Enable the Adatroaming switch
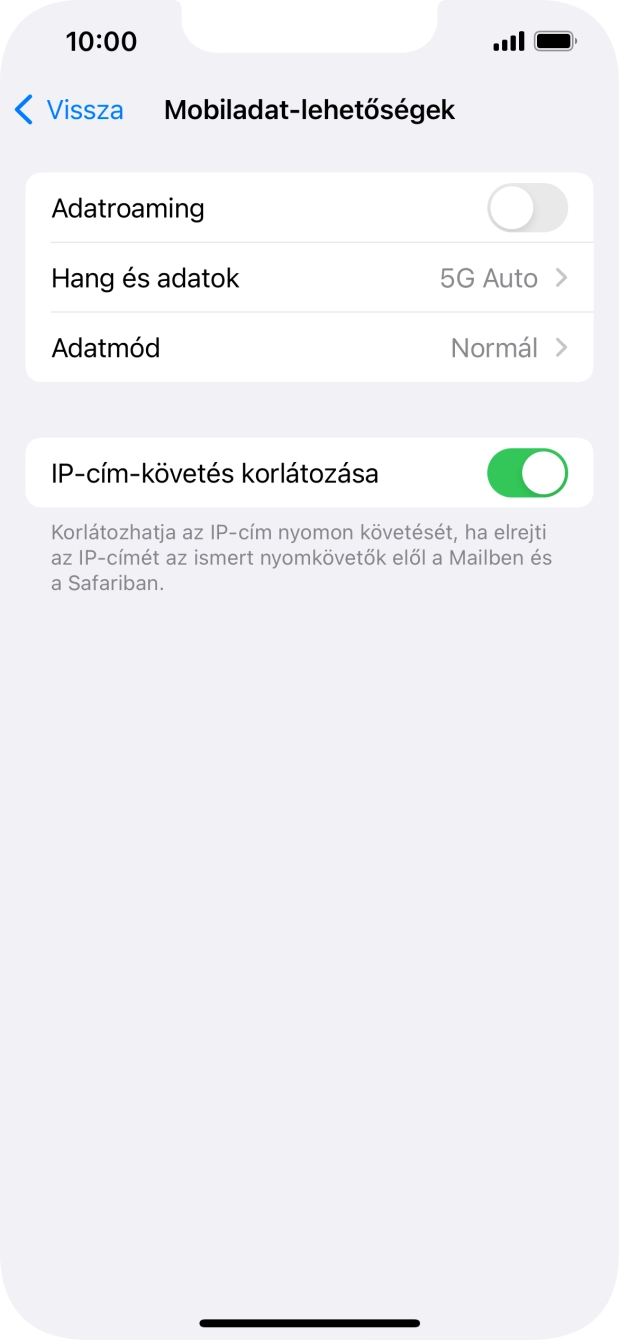Viewport: 619px width, 1340px height. 527,209
